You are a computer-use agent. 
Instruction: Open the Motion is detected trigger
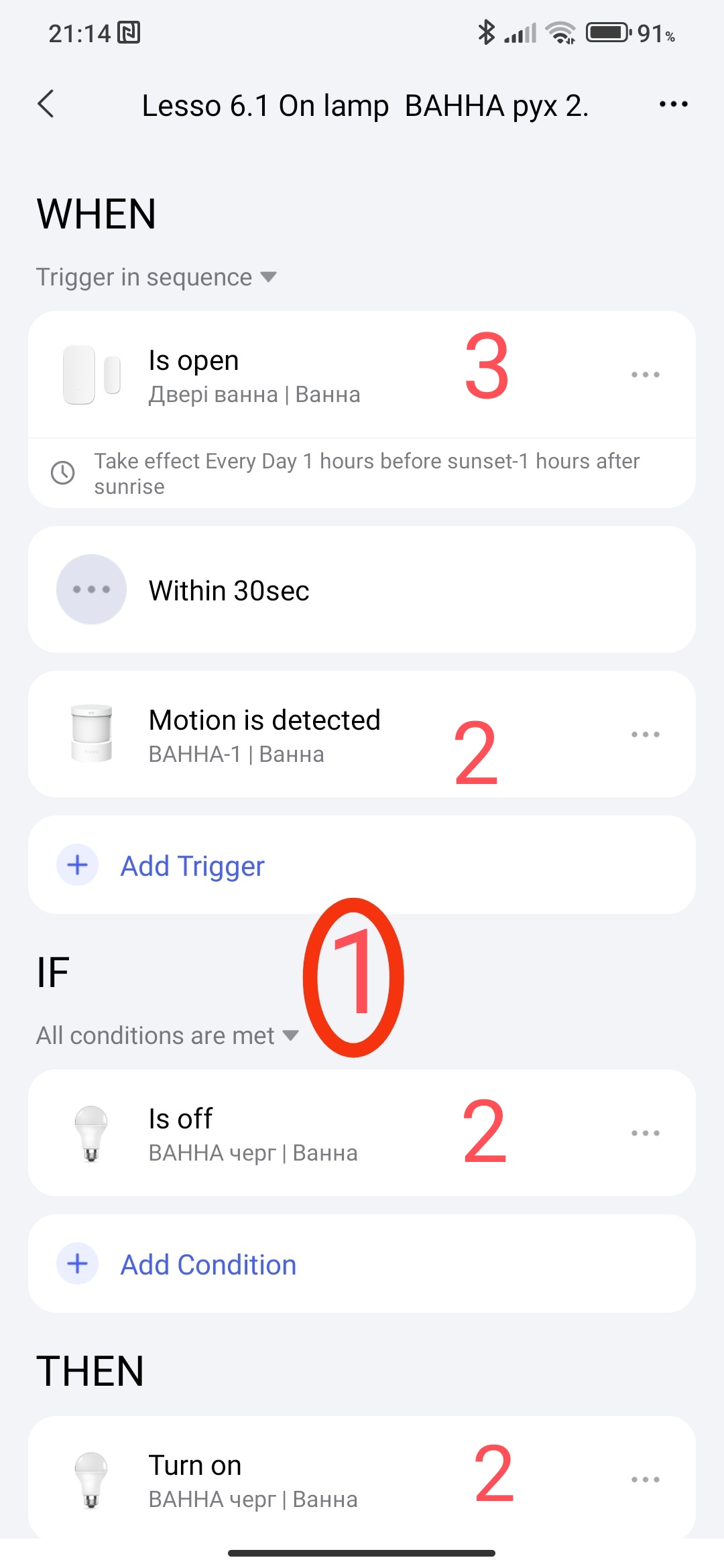coord(265,734)
